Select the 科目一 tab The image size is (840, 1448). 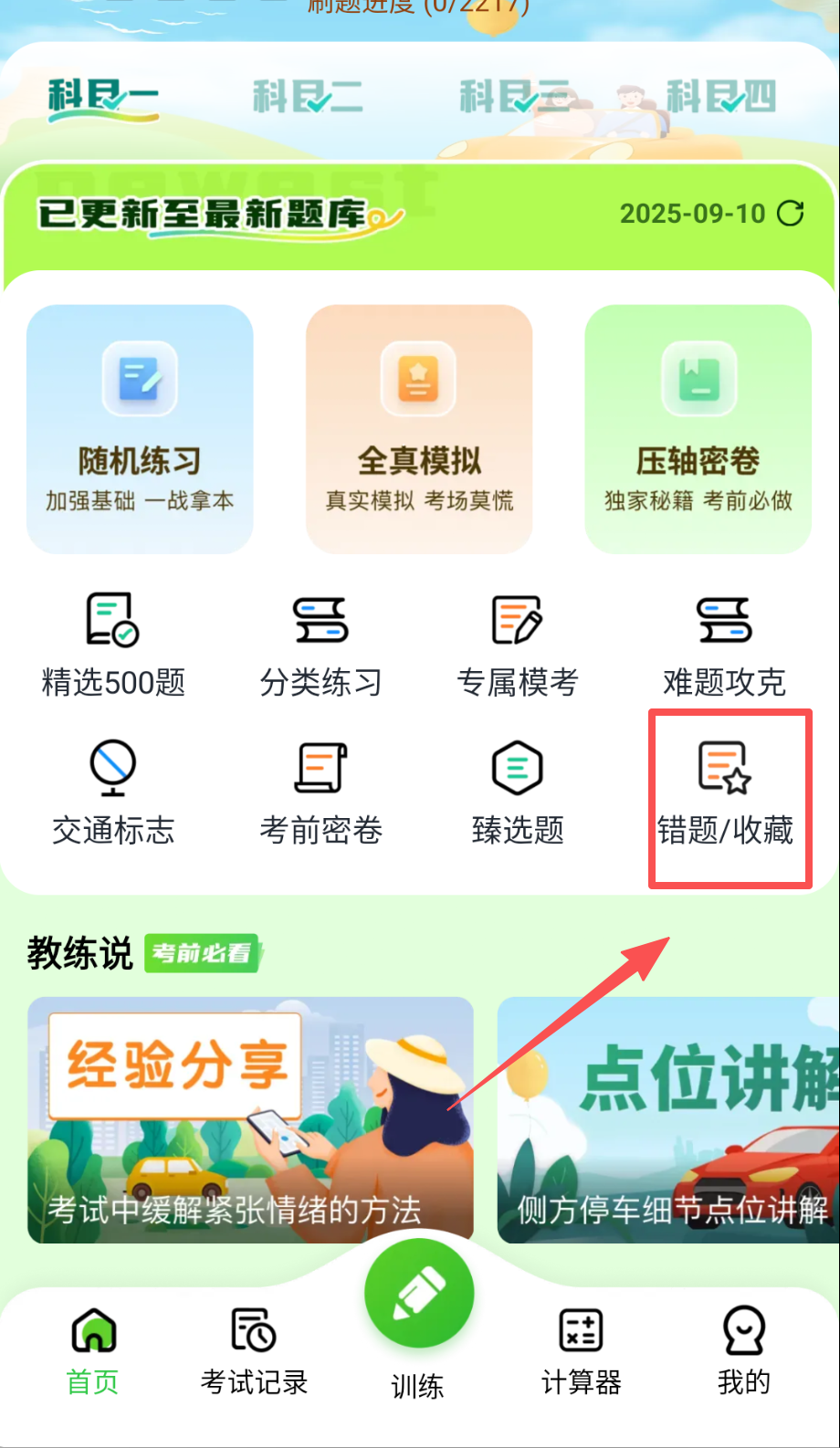click(x=102, y=96)
